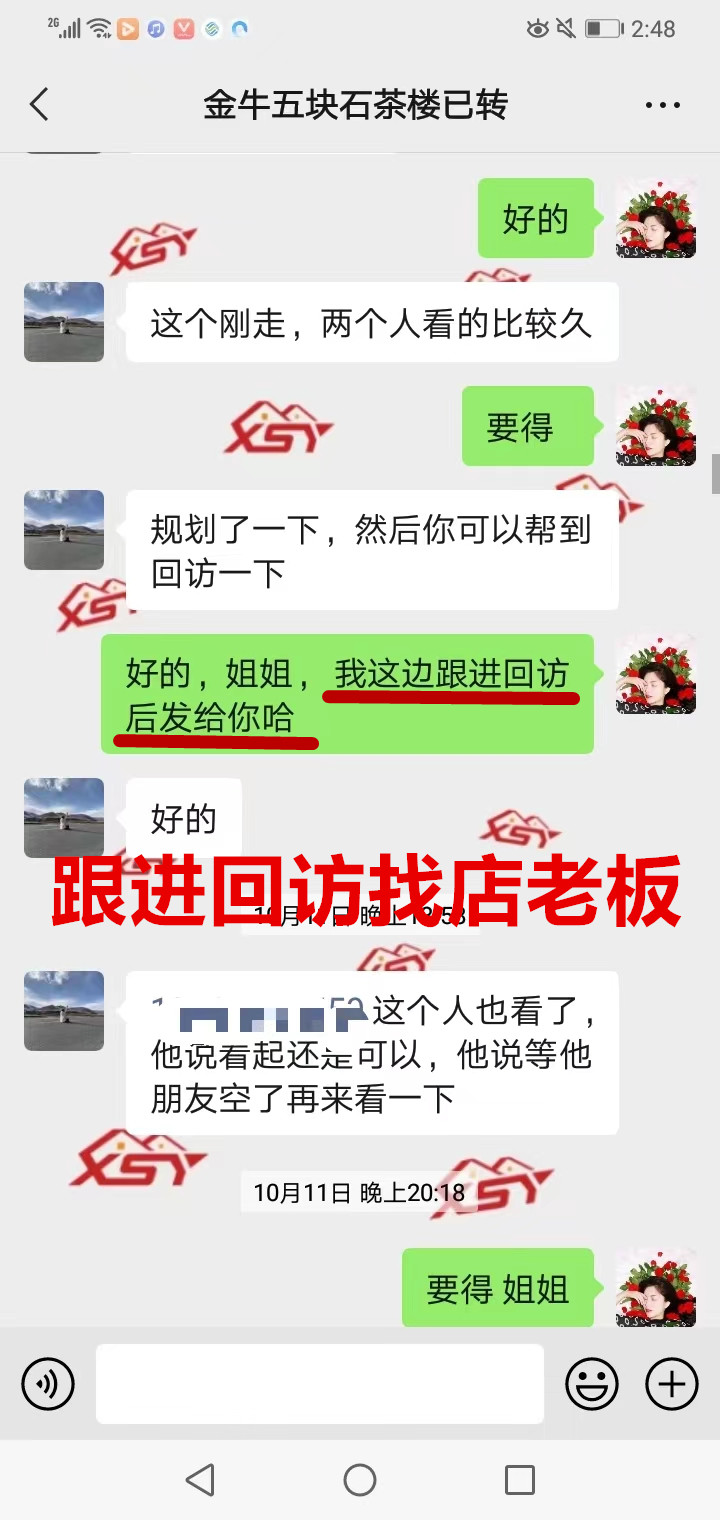Tap the system home button
720x1520 pixels.
click(360, 1480)
